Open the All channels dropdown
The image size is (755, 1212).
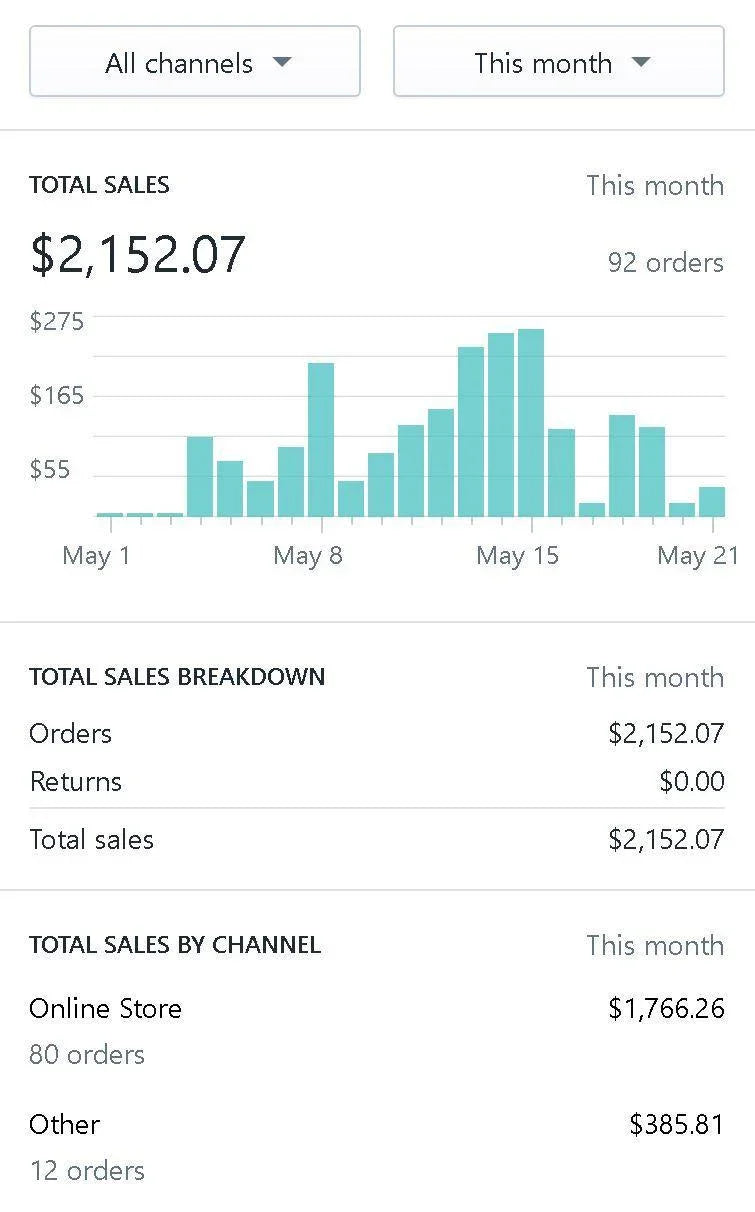[x=194, y=61]
